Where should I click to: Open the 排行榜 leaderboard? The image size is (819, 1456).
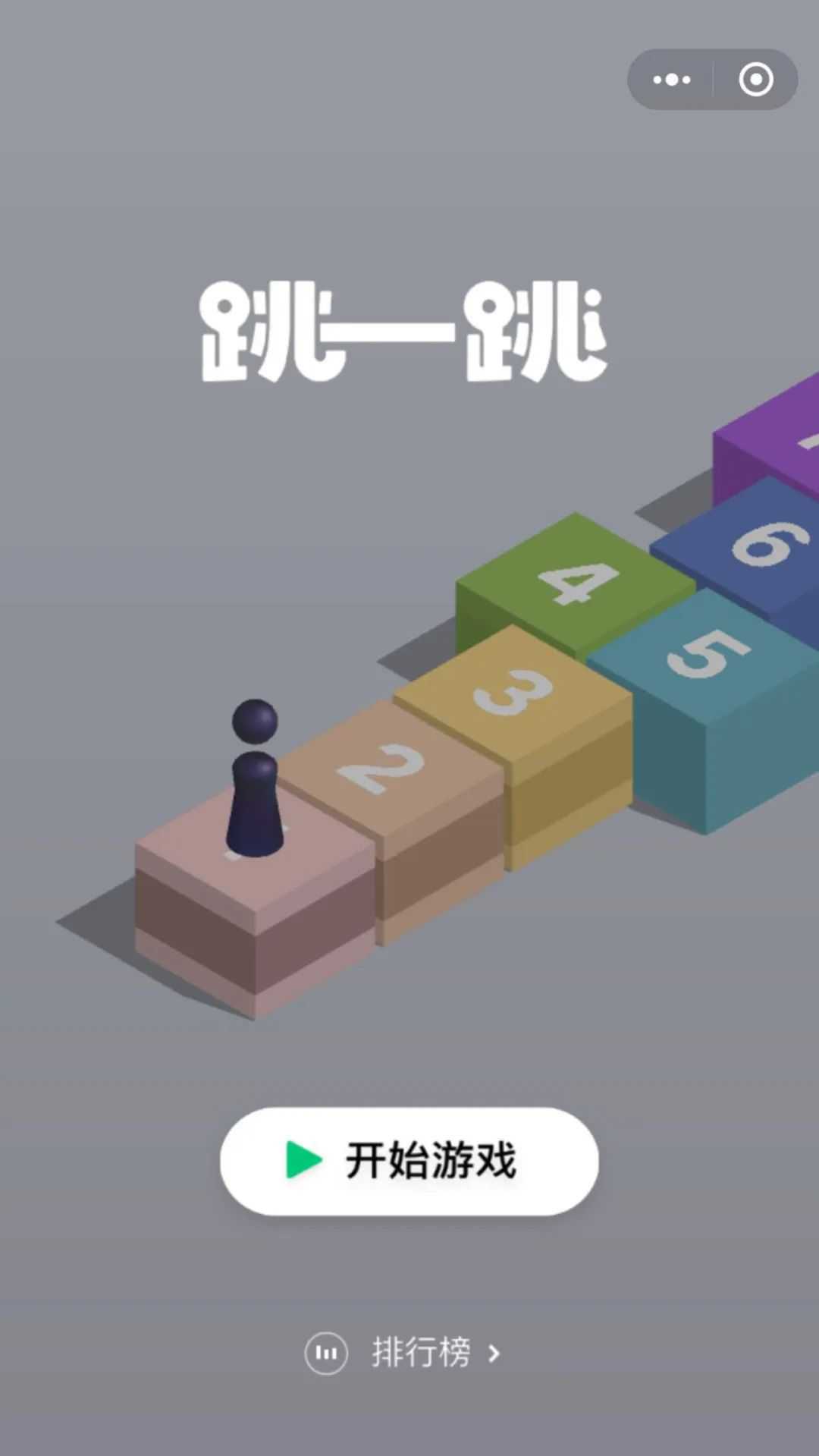click(x=409, y=1353)
